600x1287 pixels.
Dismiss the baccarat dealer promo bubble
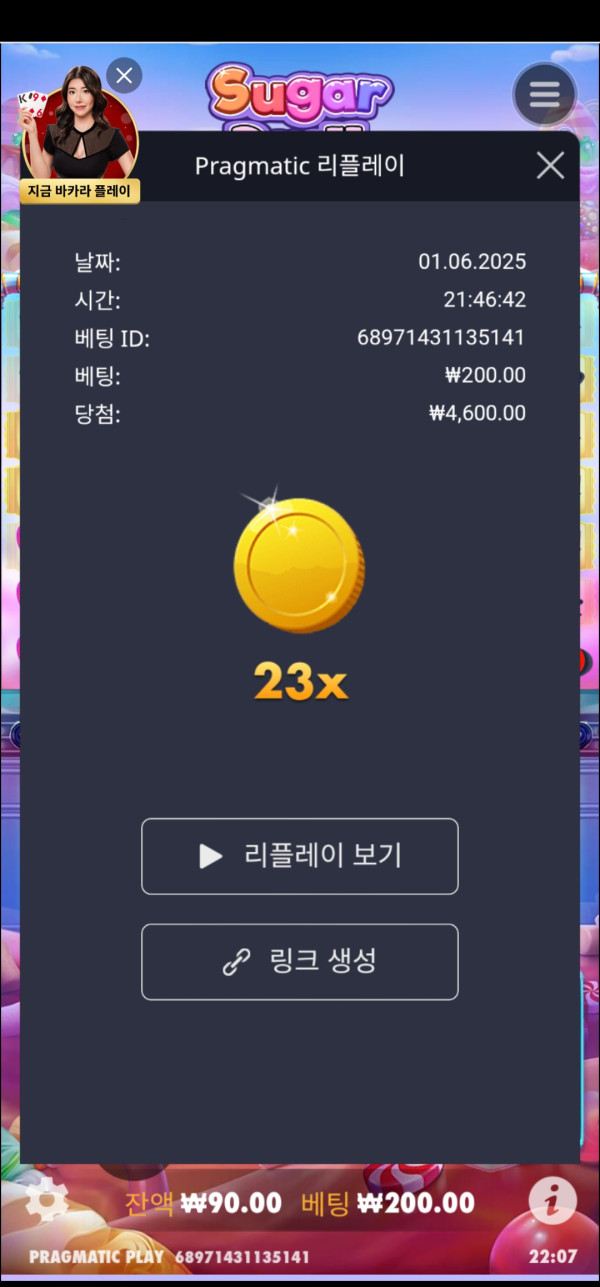pos(124,75)
